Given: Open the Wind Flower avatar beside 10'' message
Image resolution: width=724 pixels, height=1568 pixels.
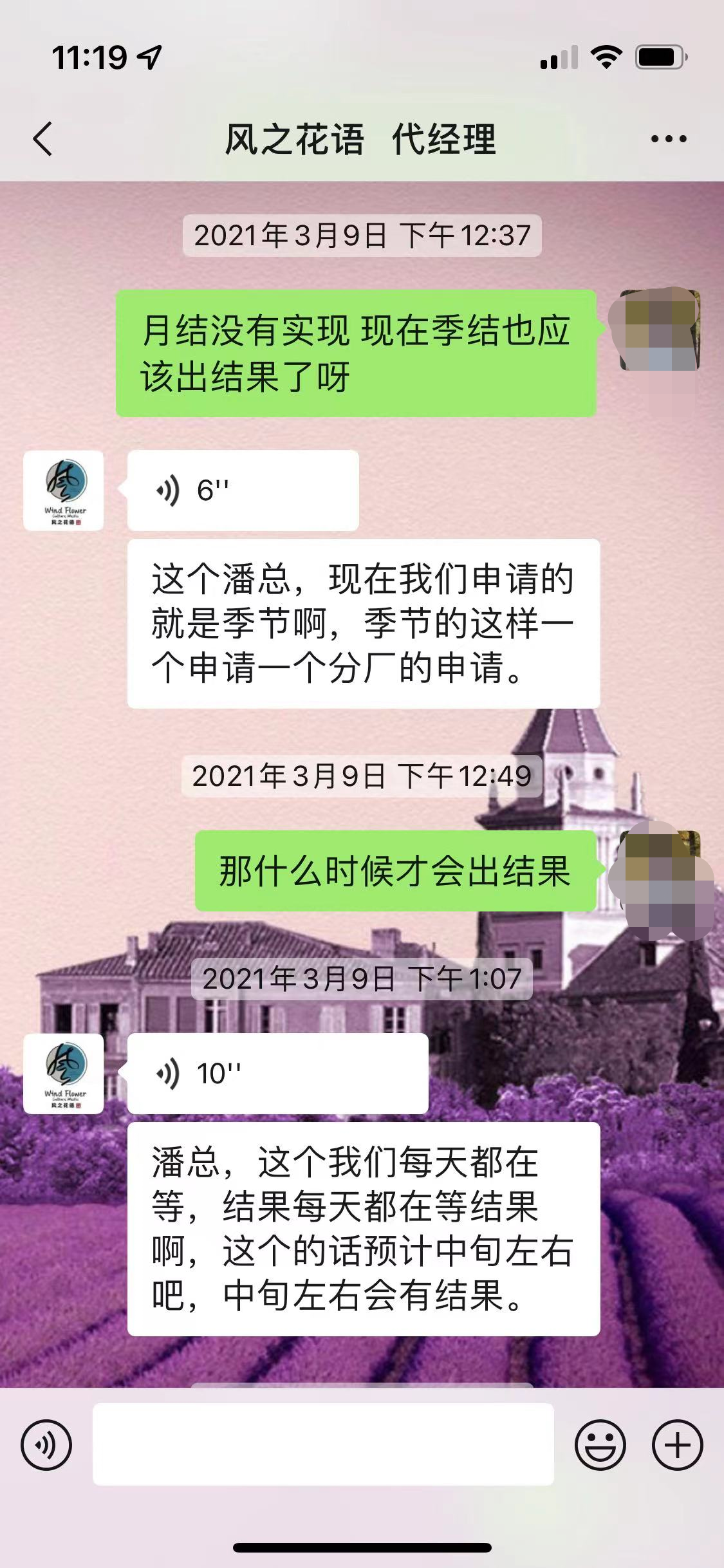Looking at the screenshot, I should [x=64, y=1073].
